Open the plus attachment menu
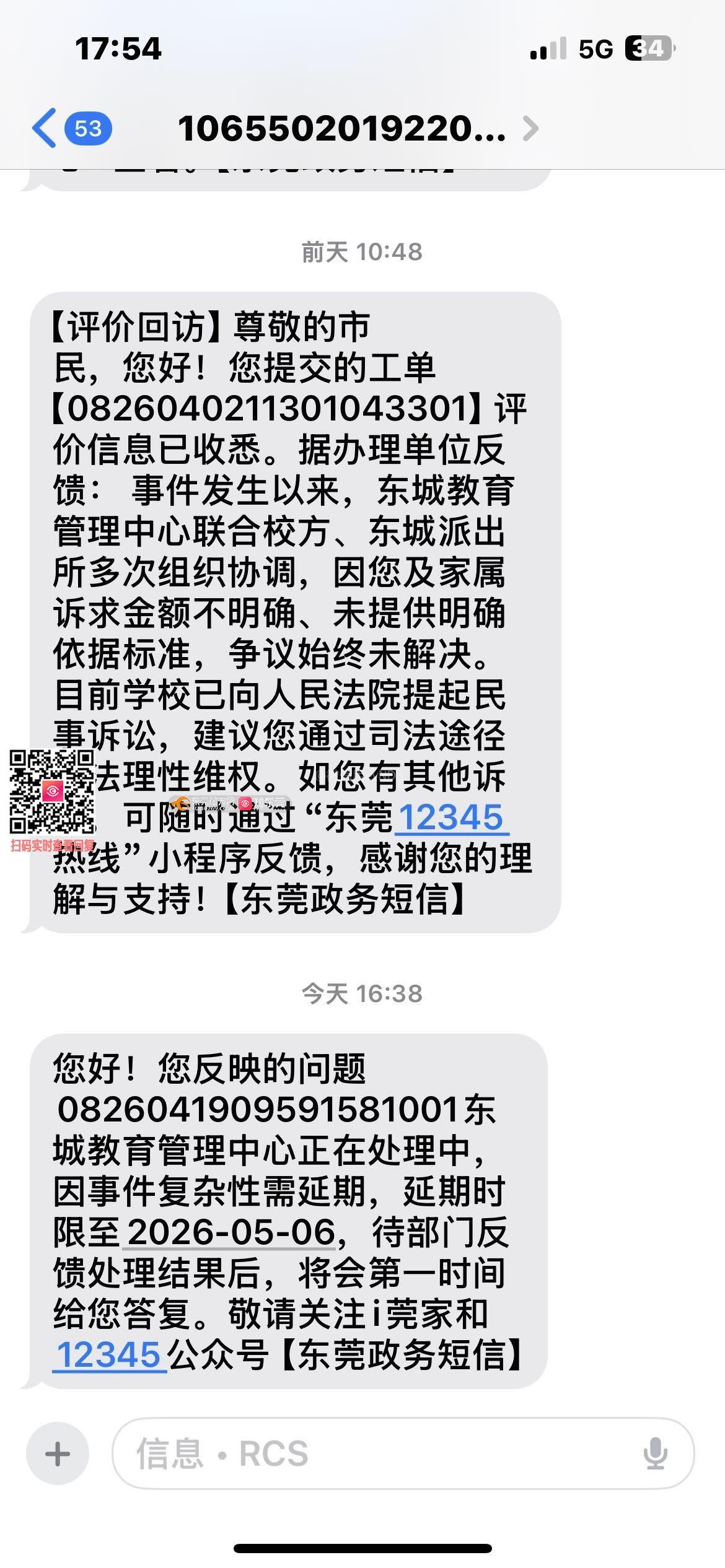This screenshot has width=725, height=1568. click(58, 1453)
